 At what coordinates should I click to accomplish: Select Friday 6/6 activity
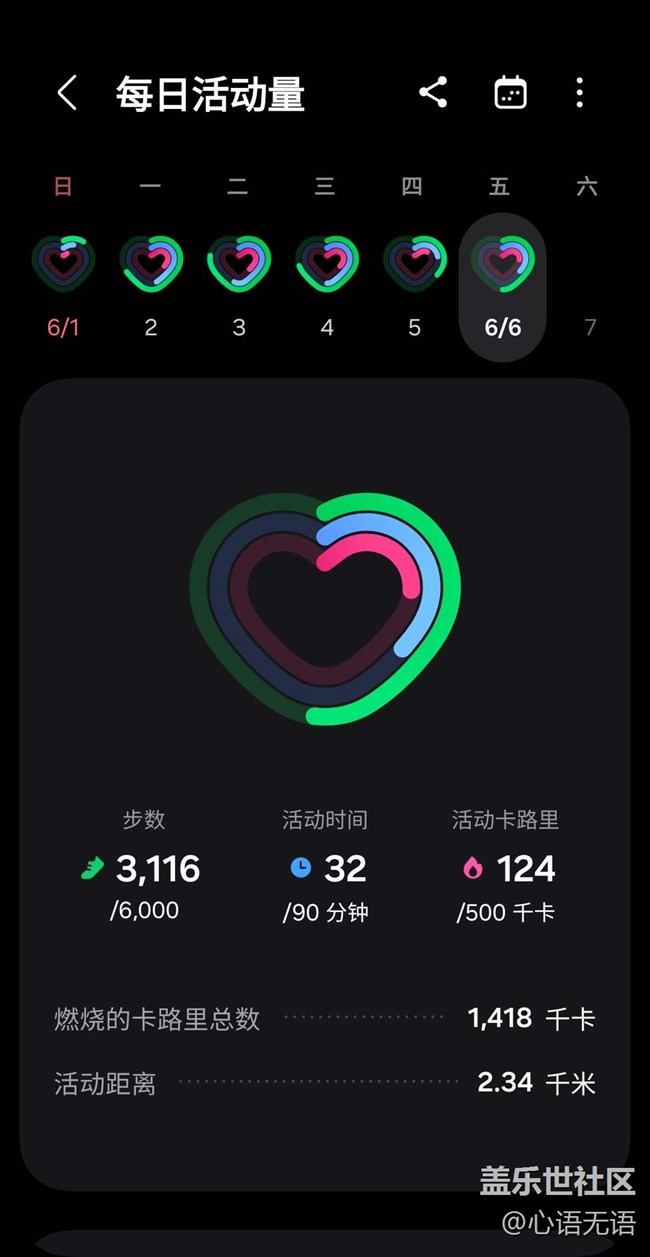[x=502, y=287]
